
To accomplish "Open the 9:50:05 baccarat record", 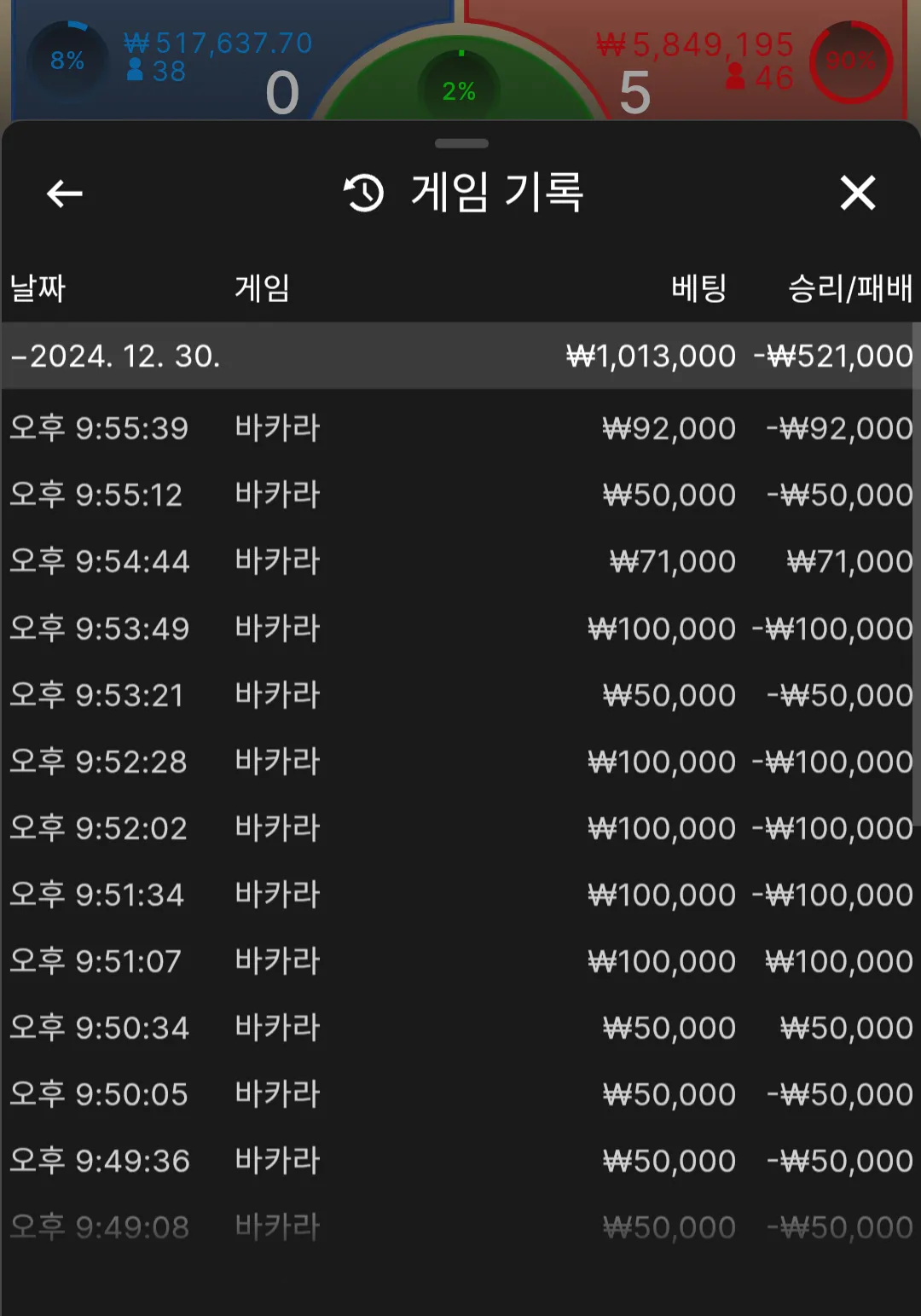I will [460, 1094].
